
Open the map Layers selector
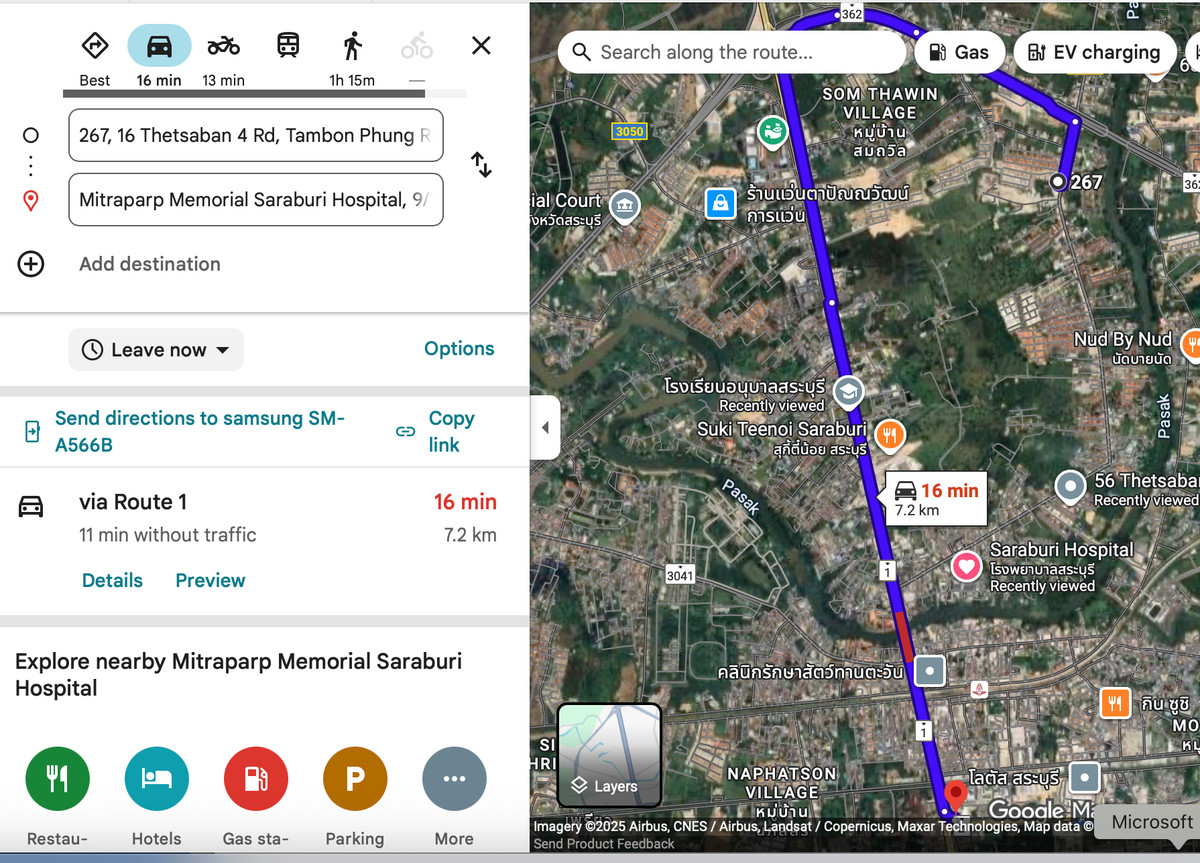(x=609, y=755)
